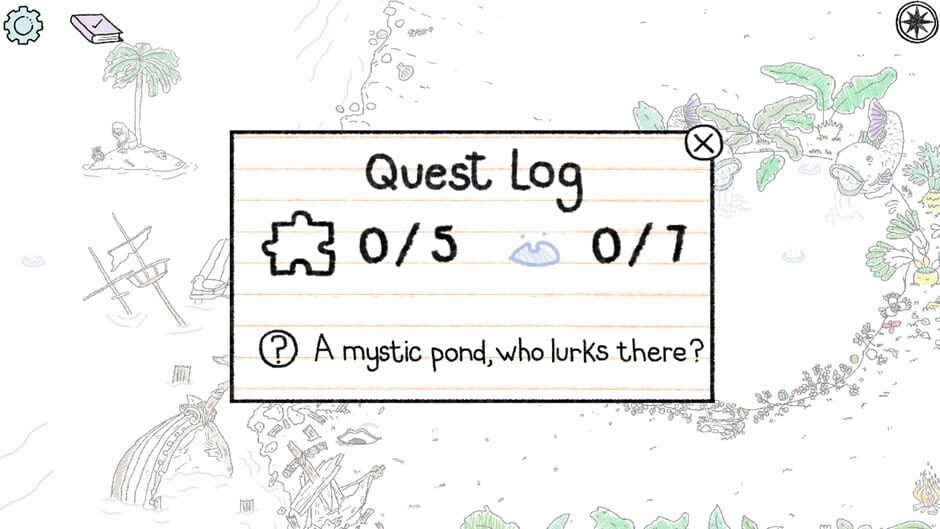Close the Quest Log dialog

click(704, 144)
